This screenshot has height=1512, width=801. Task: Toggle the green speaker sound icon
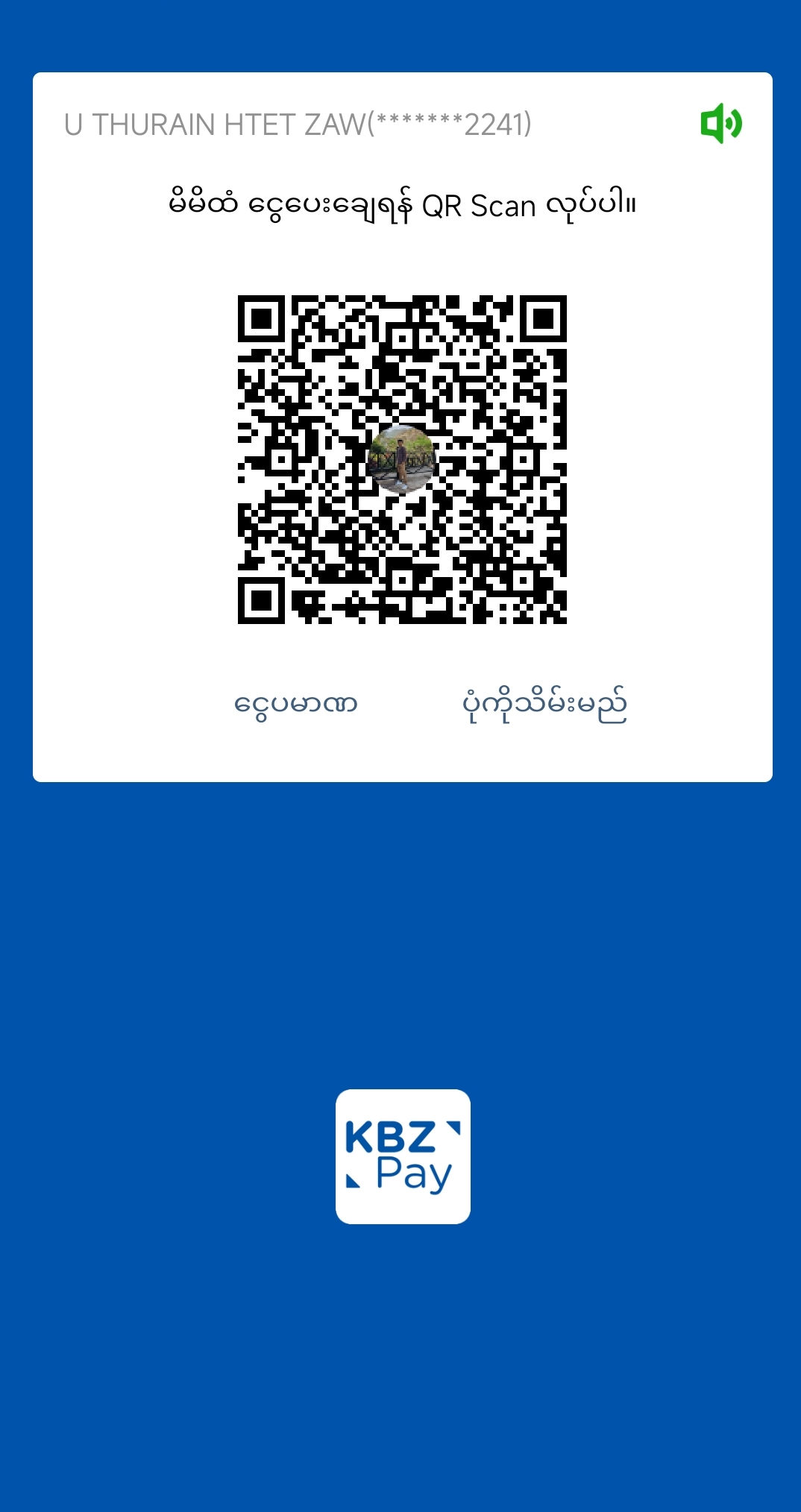pos(720,123)
